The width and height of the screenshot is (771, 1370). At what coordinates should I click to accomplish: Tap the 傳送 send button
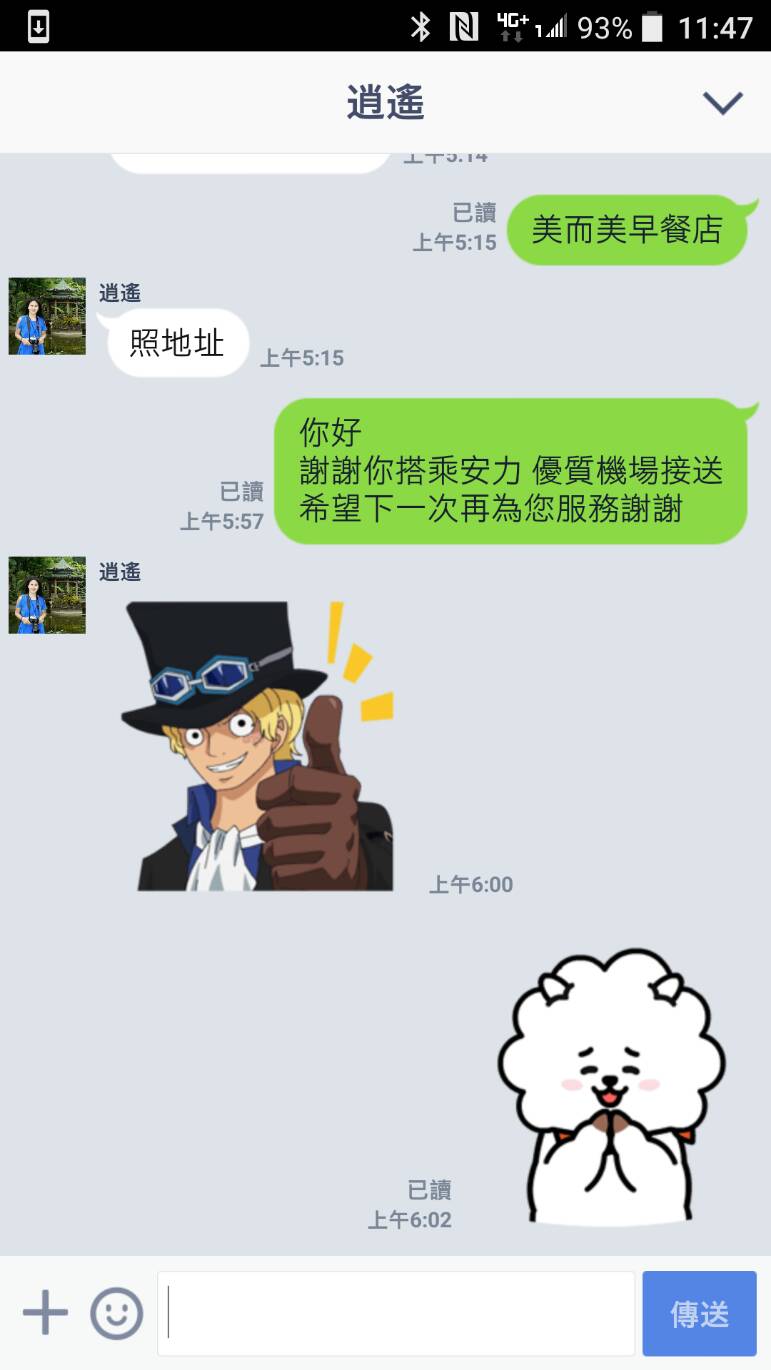(699, 1313)
